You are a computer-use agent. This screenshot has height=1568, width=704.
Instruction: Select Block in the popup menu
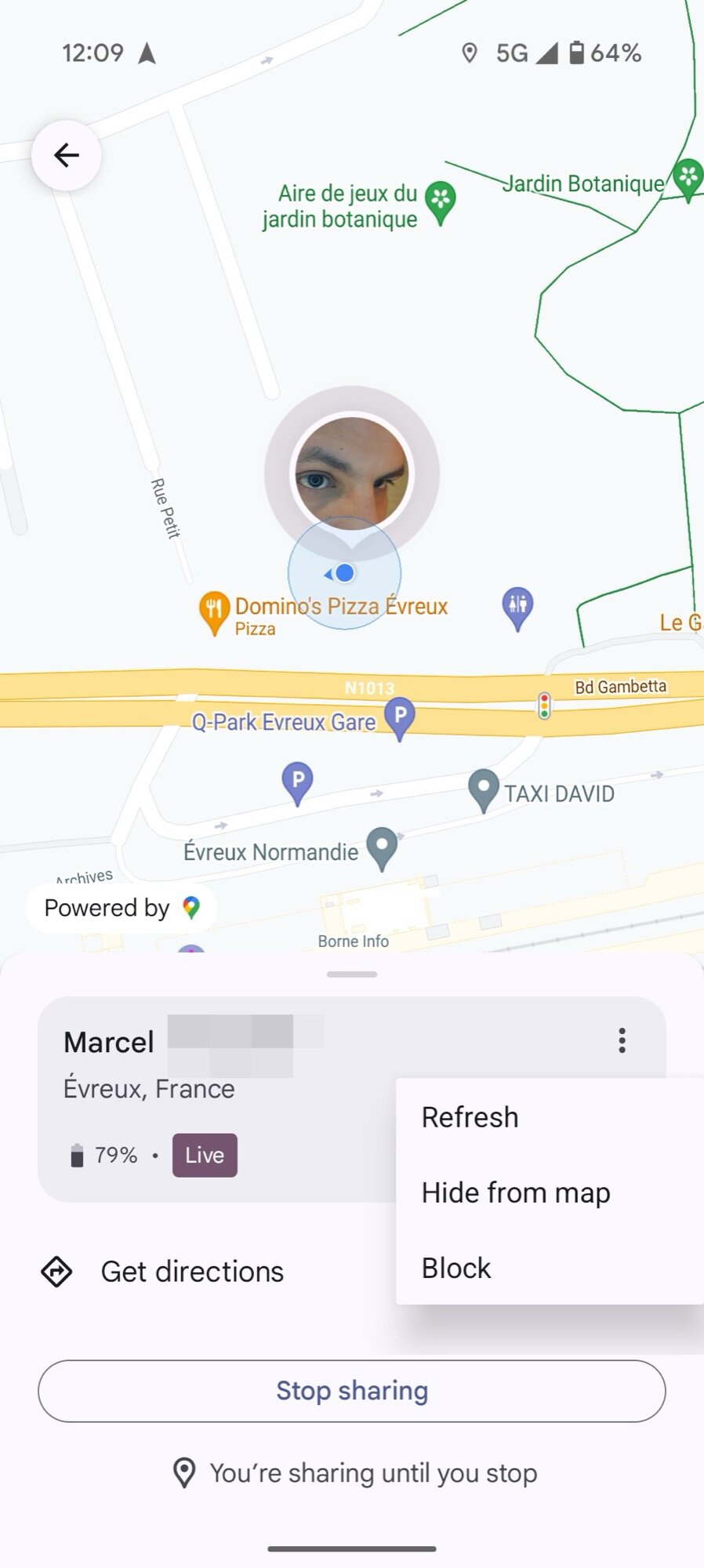(456, 1268)
